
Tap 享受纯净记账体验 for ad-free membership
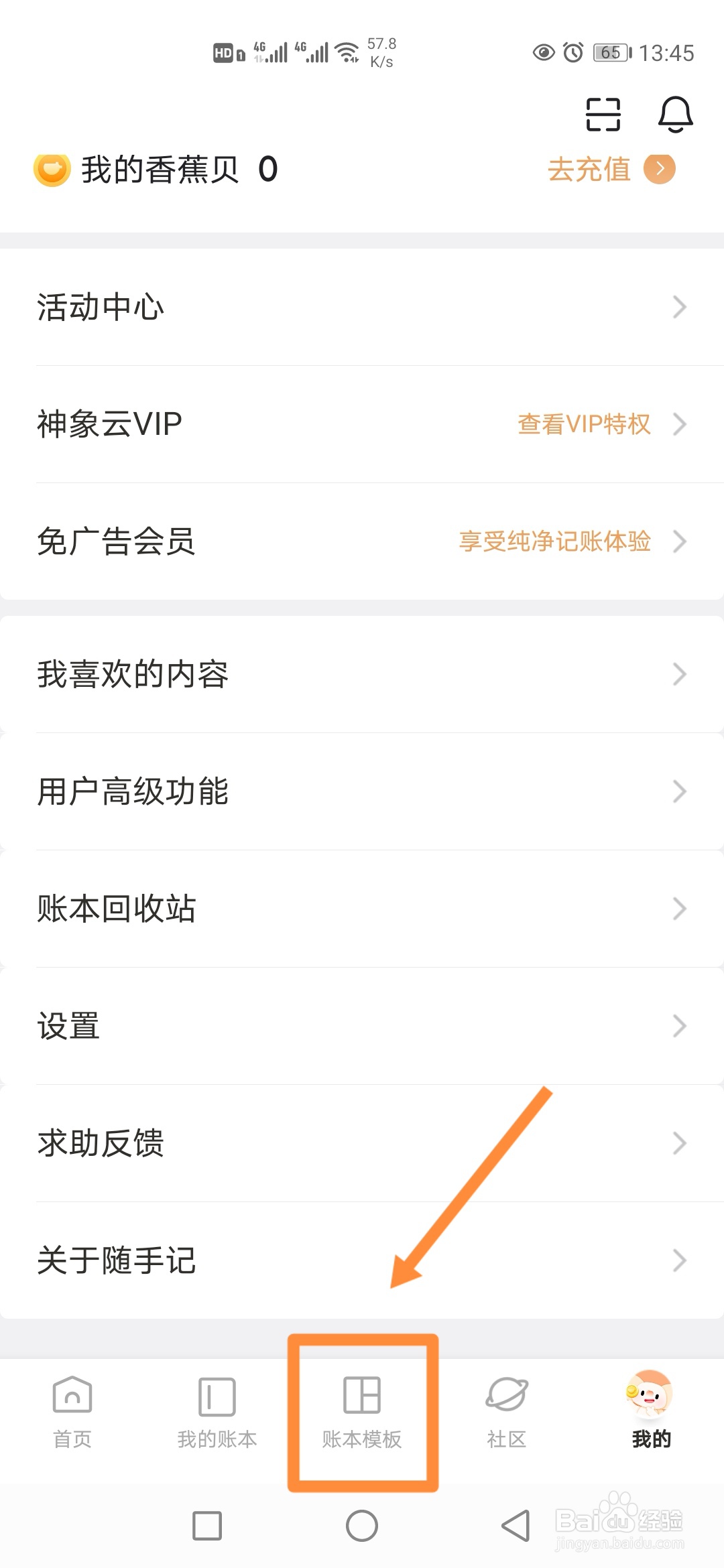[555, 541]
